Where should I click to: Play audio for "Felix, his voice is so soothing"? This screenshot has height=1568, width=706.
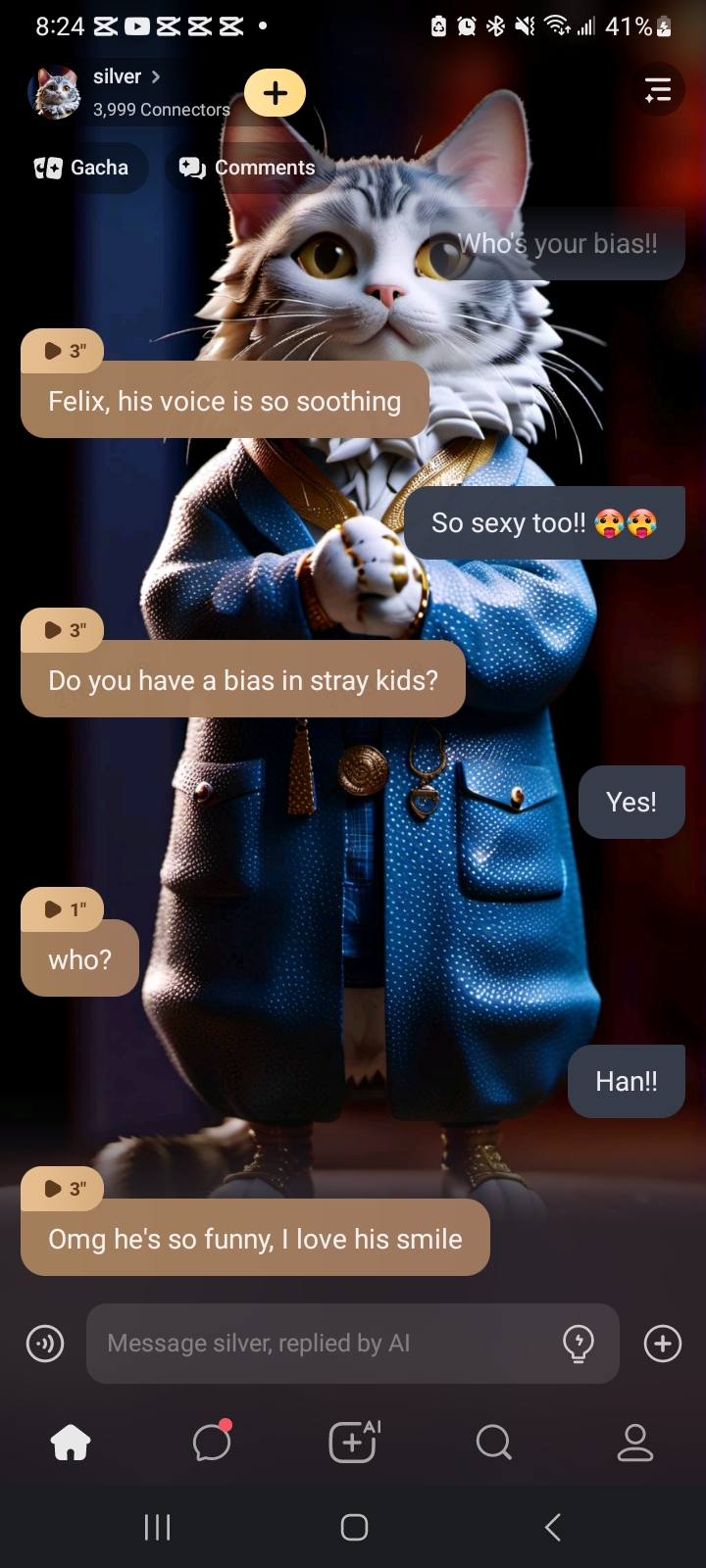point(63,351)
